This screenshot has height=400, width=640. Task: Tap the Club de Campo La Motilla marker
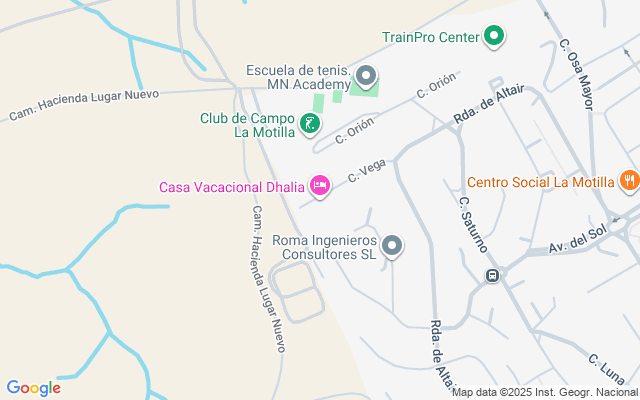click(311, 125)
